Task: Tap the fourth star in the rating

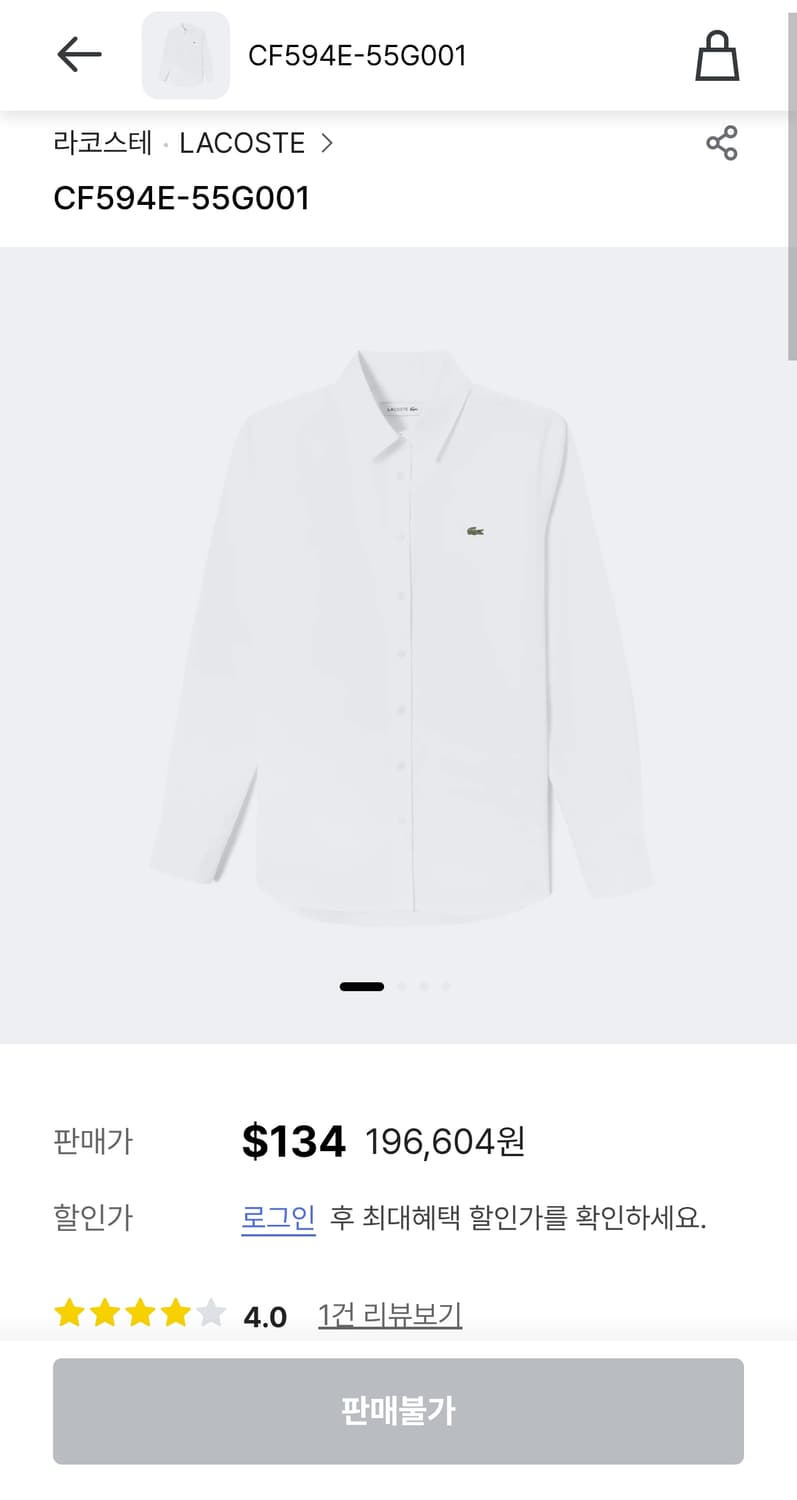Action: point(175,1313)
